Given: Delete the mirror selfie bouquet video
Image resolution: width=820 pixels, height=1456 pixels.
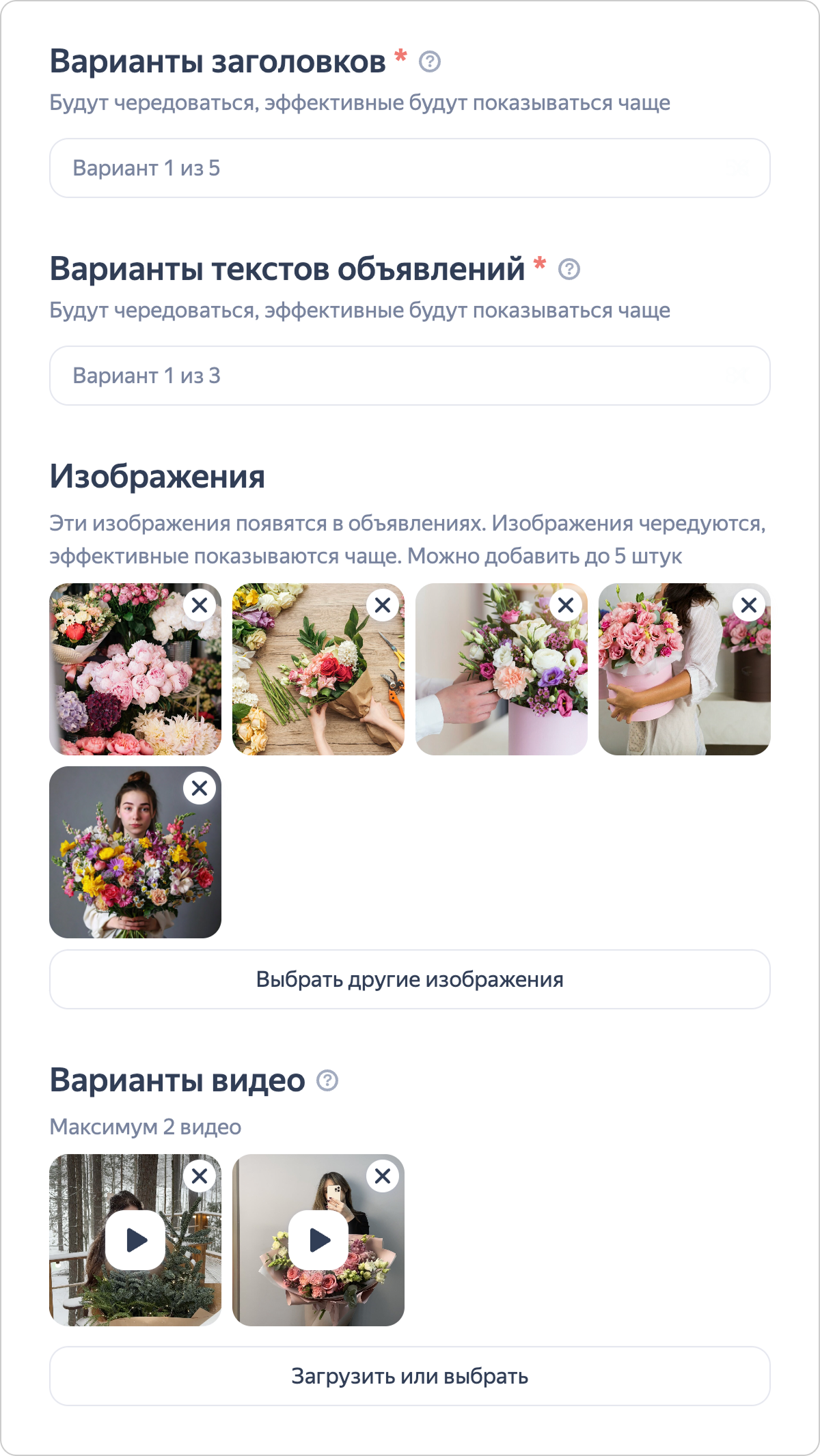Looking at the screenshot, I should pyautogui.click(x=383, y=1176).
